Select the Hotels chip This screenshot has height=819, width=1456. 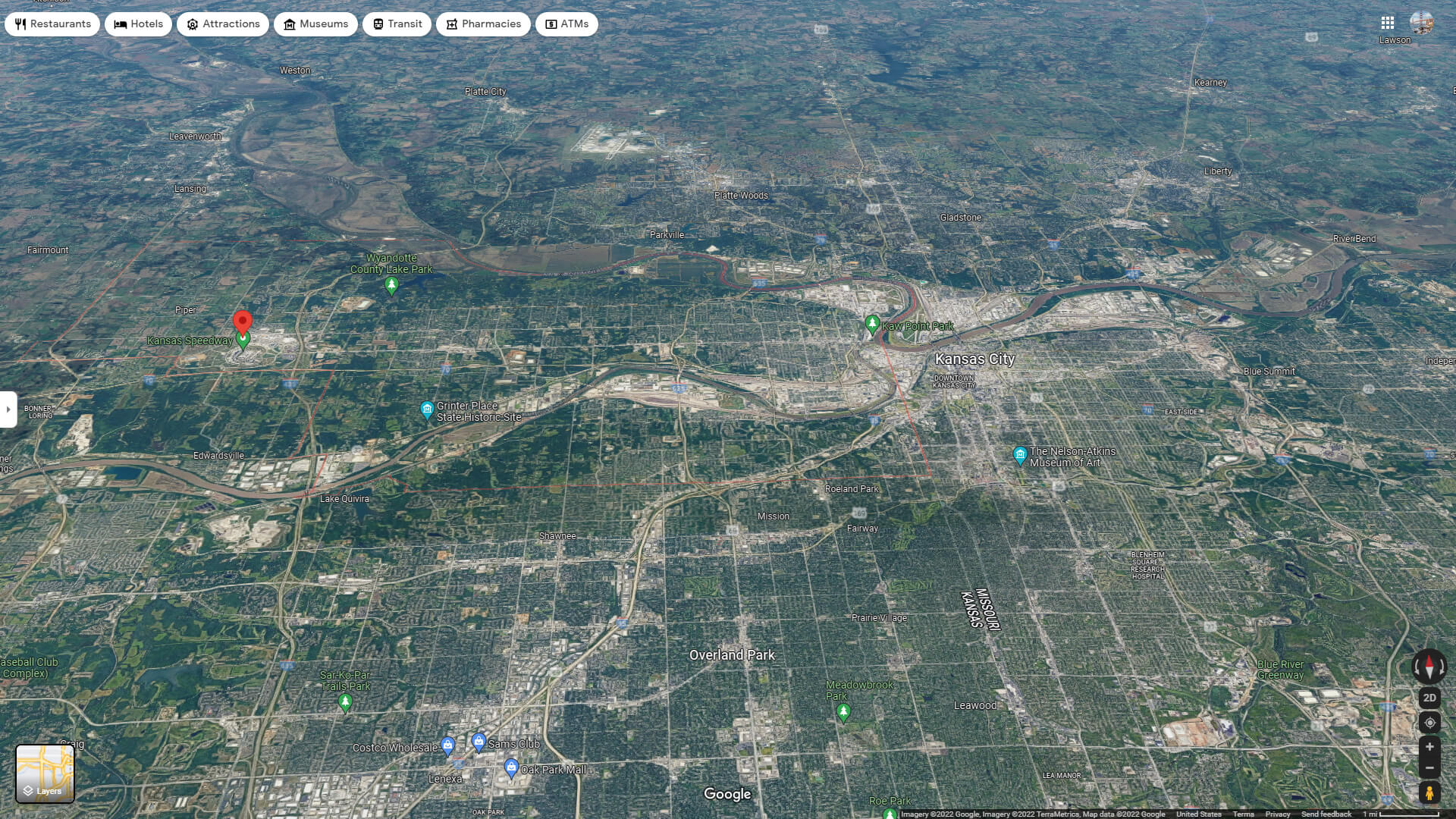click(x=139, y=24)
